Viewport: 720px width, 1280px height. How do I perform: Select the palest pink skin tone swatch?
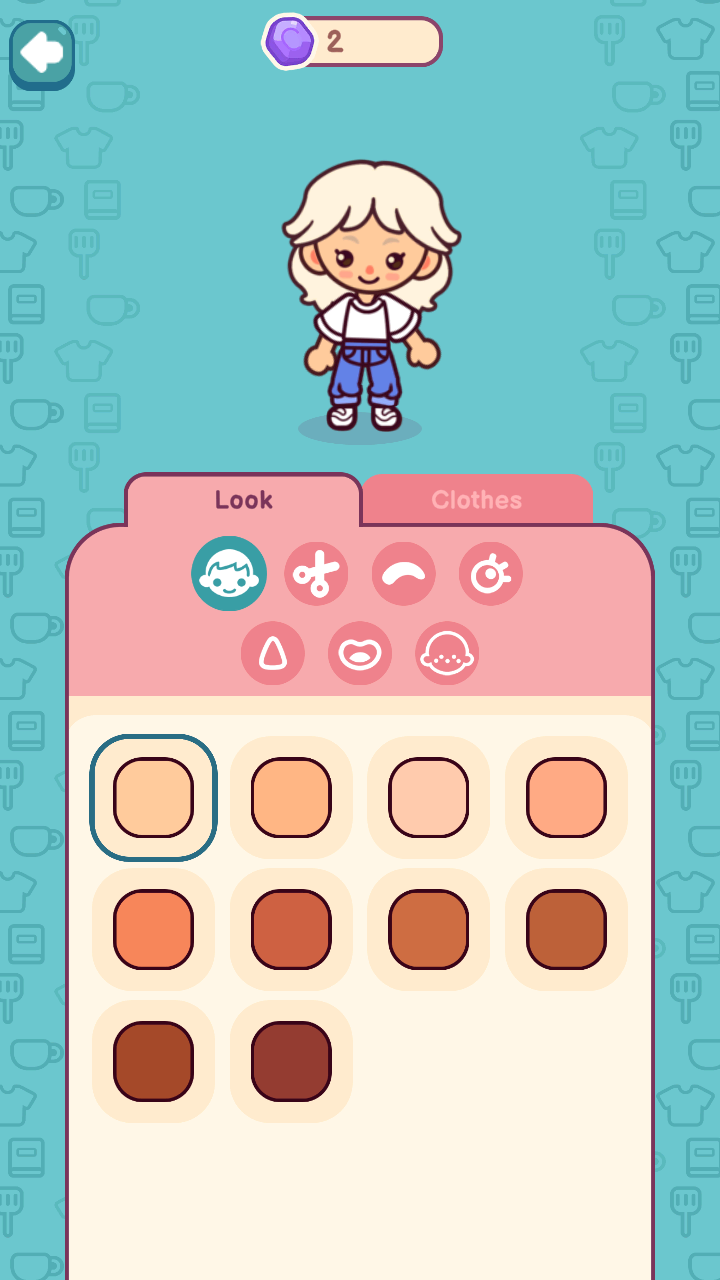pos(428,797)
